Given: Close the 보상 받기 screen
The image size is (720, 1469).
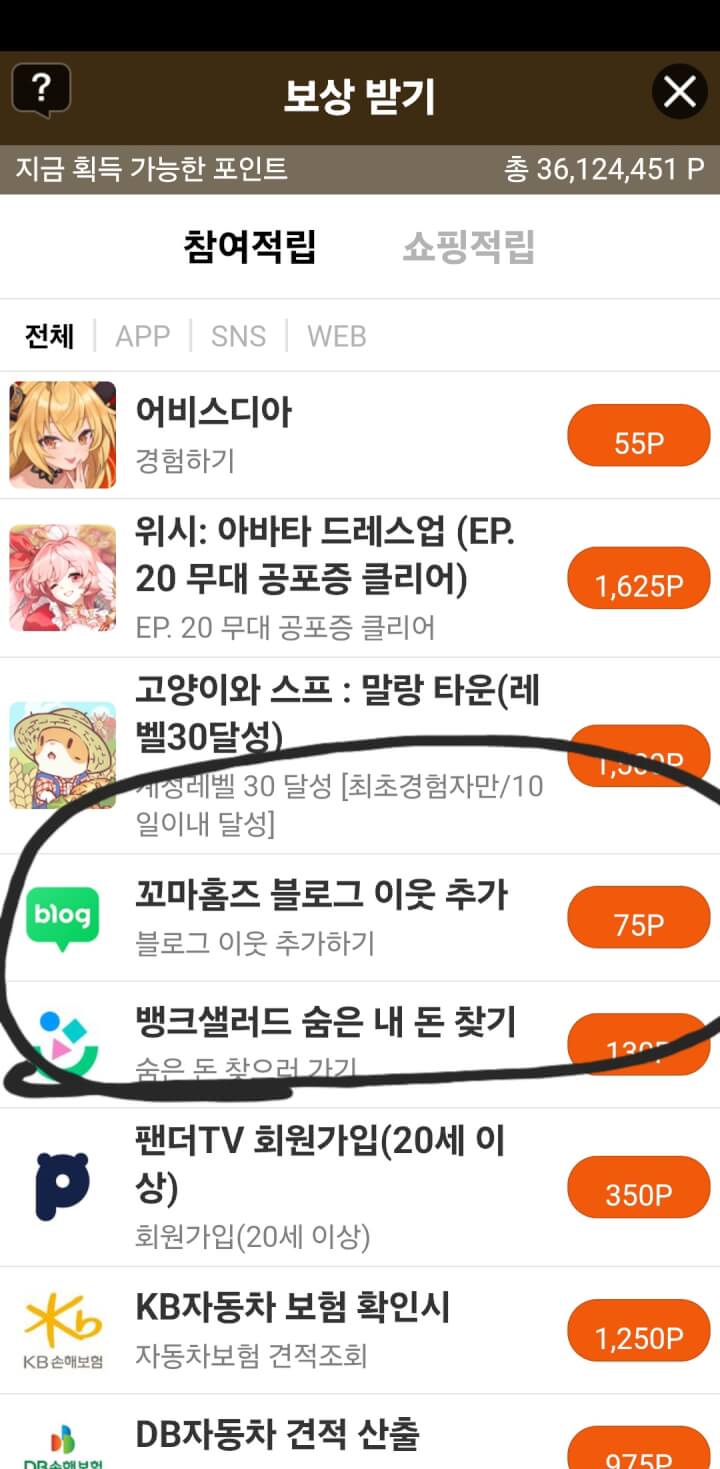Looking at the screenshot, I should click(679, 93).
